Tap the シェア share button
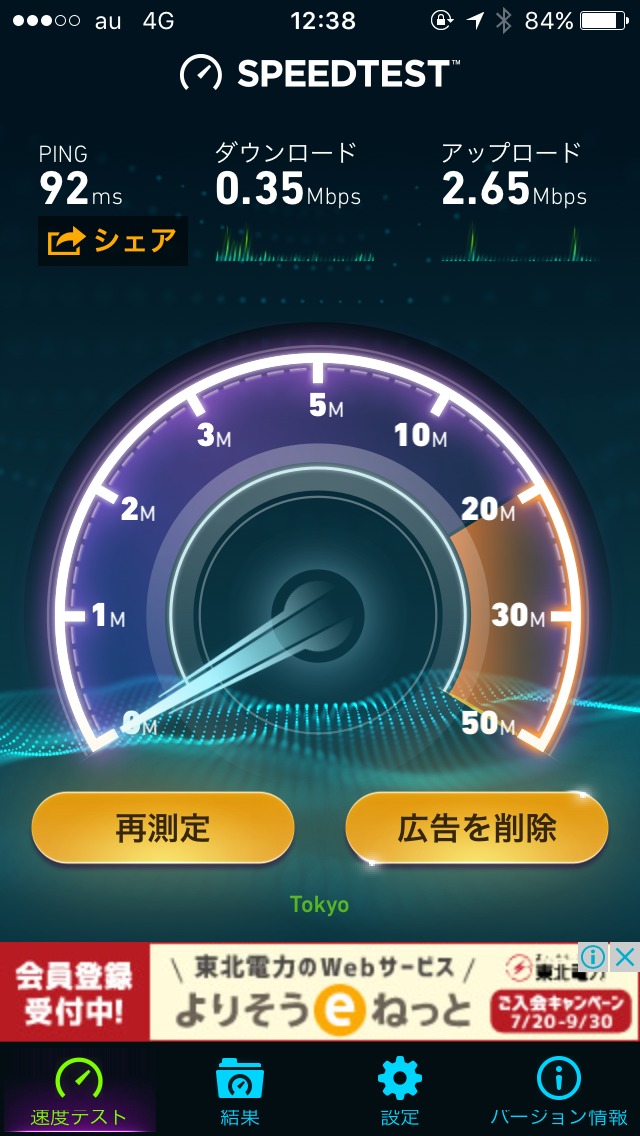Screen dimensions: 640x1136 pos(112,241)
